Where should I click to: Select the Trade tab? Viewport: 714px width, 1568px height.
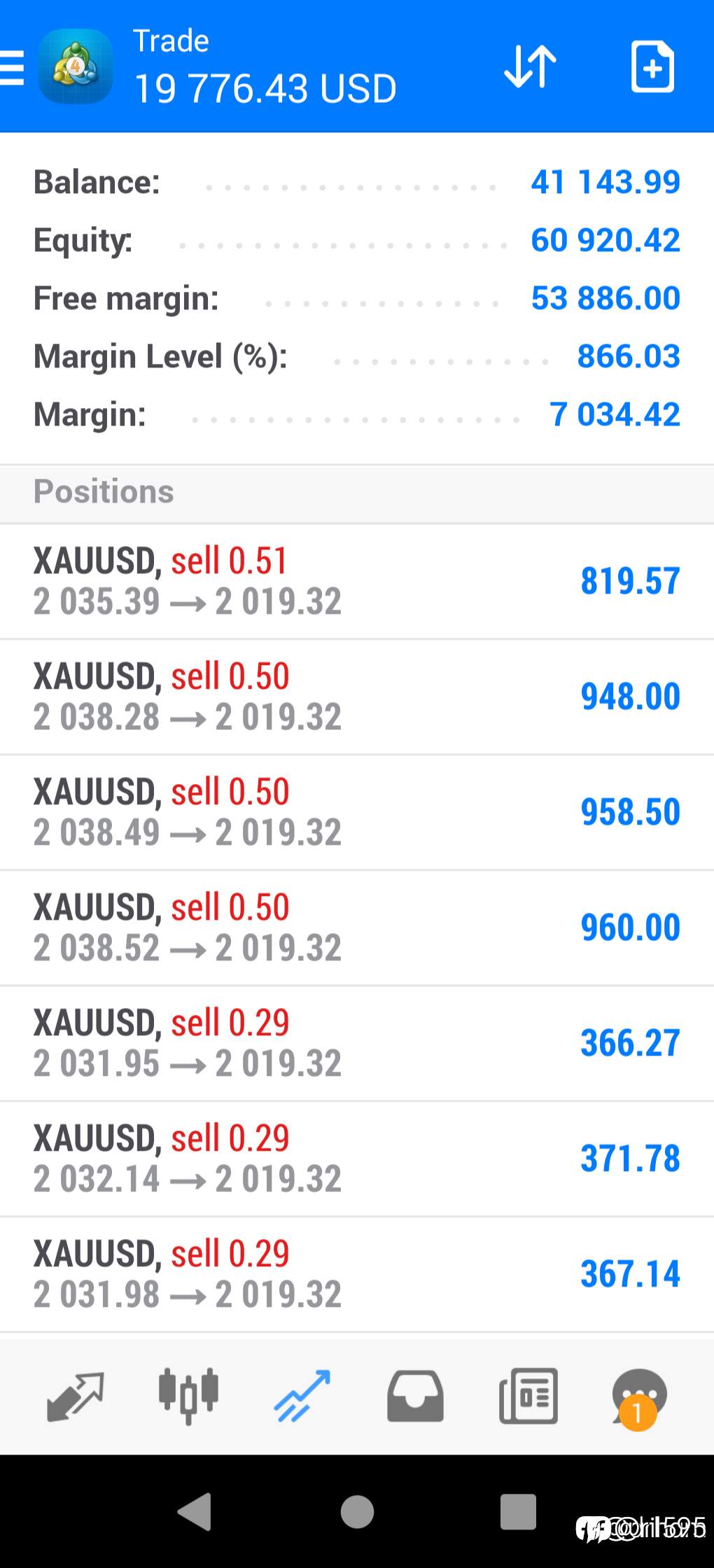302,1396
